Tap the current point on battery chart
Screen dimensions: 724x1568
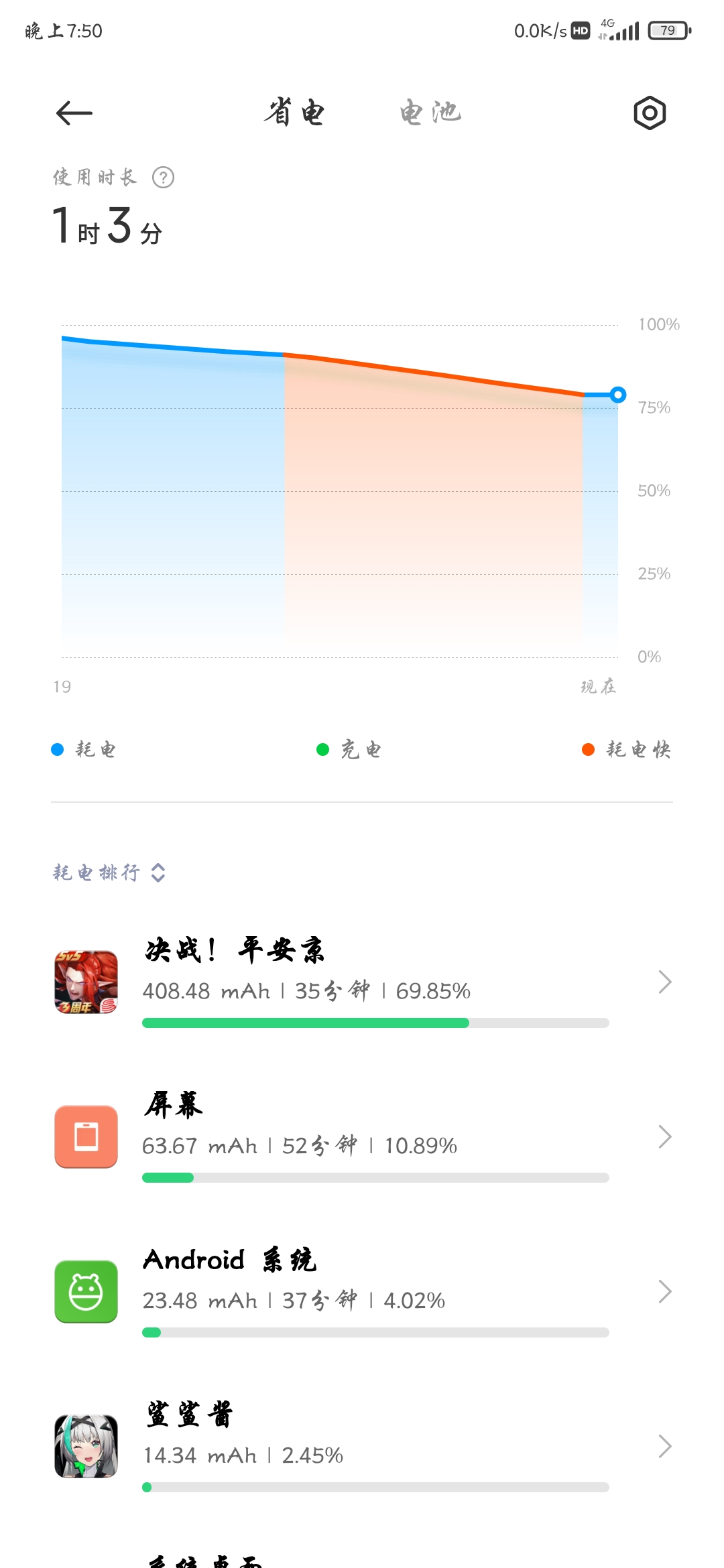(618, 395)
